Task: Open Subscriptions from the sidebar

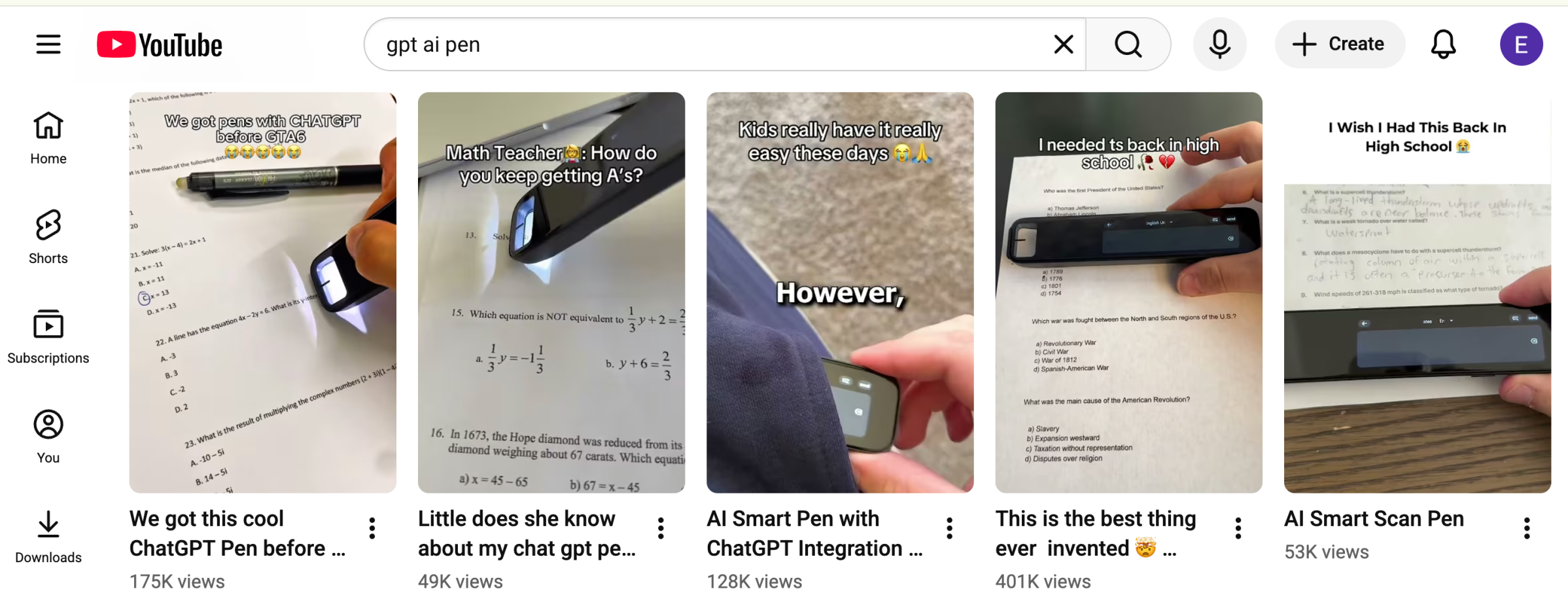Action: click(x=48, y=337)
